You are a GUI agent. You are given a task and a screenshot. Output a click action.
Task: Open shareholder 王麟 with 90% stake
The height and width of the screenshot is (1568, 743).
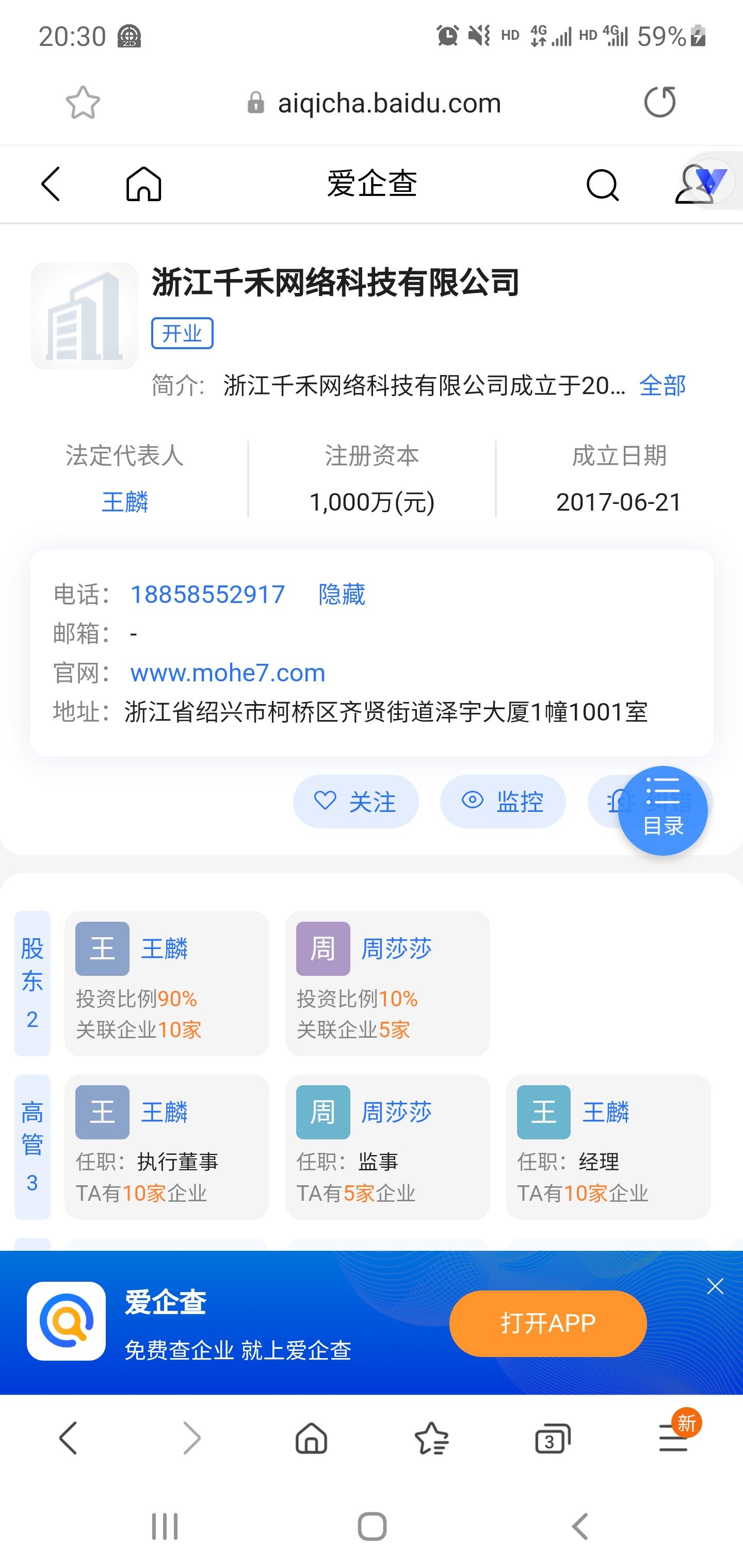click(x=166, y=983)
